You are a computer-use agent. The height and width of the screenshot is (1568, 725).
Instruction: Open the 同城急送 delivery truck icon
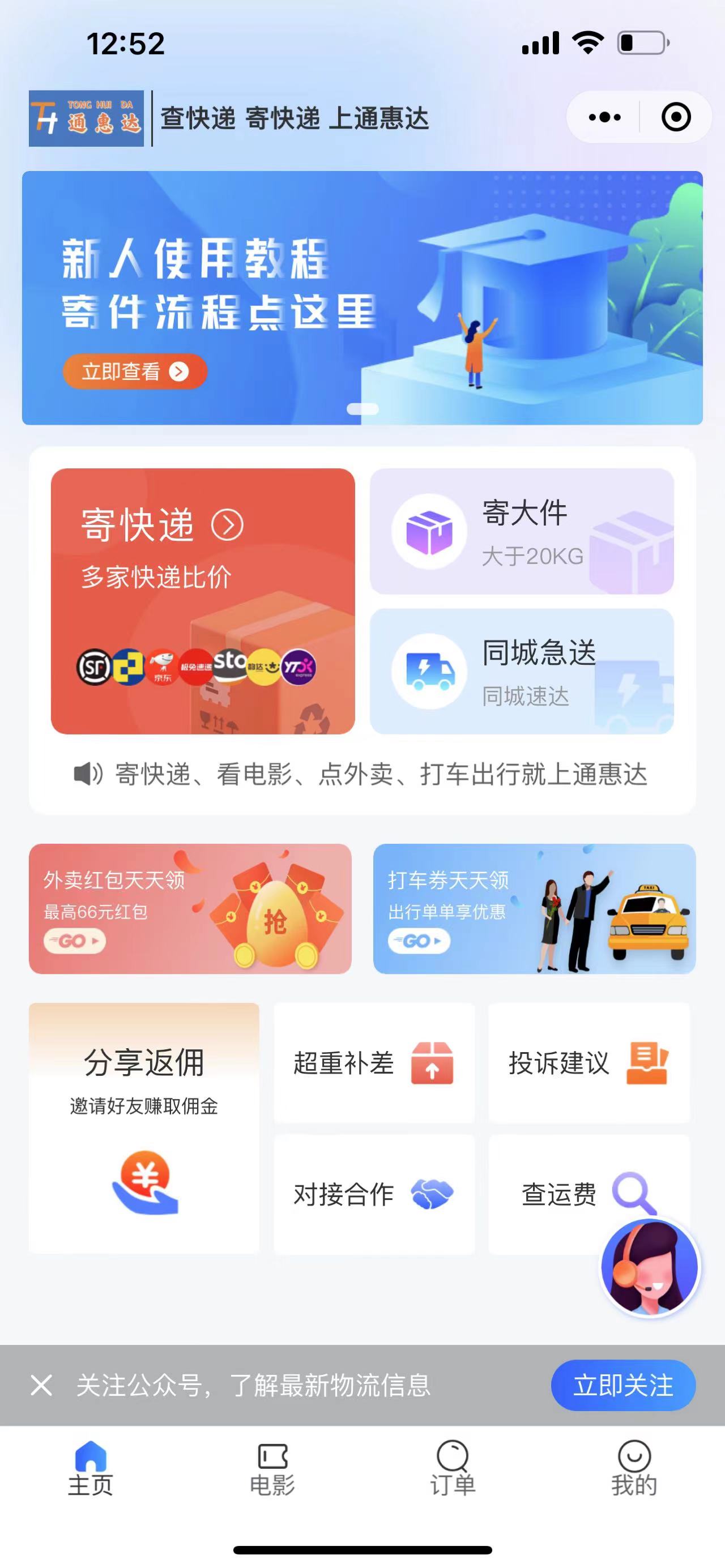[x=430, y=669]
